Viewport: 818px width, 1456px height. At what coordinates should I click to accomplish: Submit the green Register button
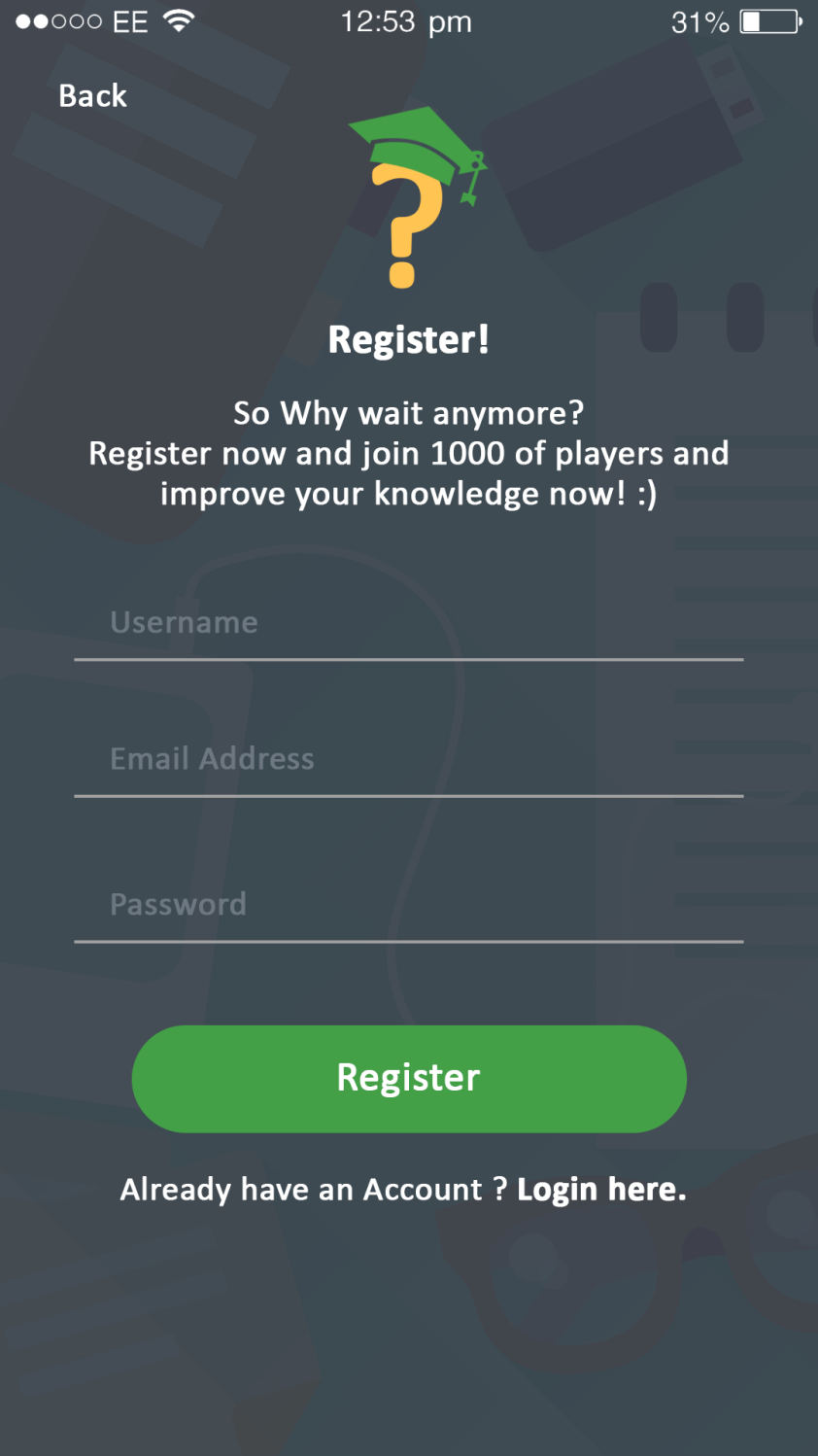coord(409,1078)
